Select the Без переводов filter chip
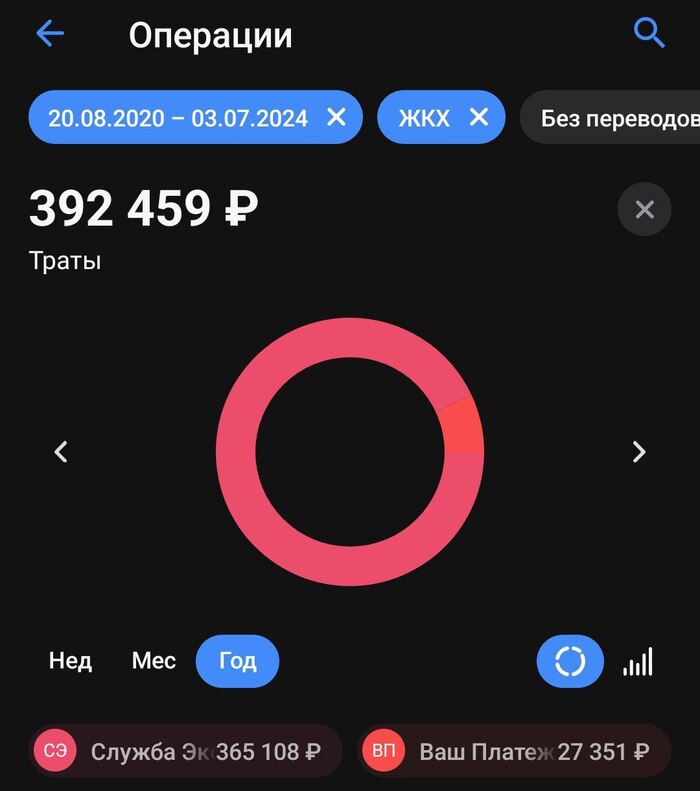Viewport: 700px width, 791px height. pyautogui.click(x=615, y=118)
